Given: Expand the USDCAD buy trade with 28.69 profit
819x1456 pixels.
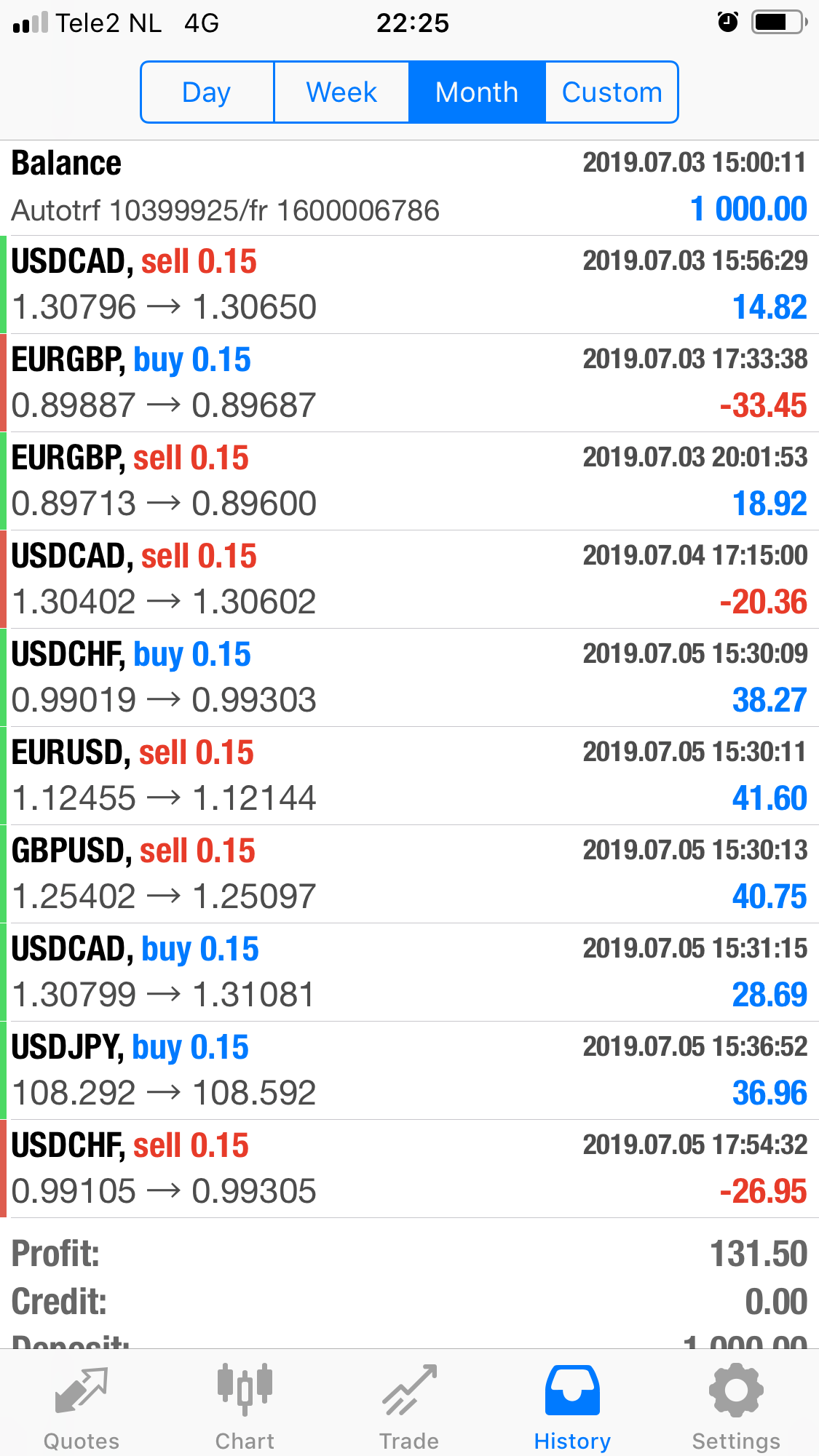Looking at the screenshot, I should click(x=409, y=972).
